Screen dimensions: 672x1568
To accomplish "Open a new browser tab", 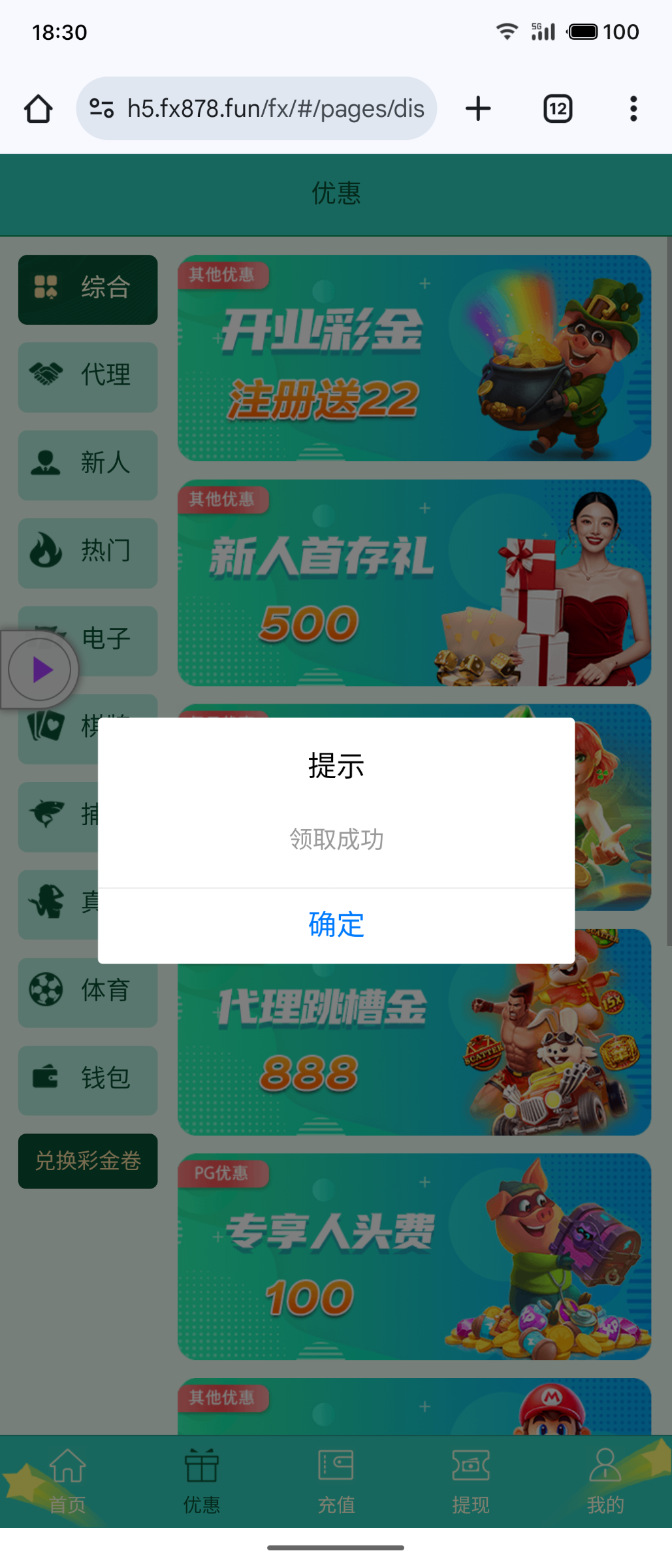I will tap(478, 108).
